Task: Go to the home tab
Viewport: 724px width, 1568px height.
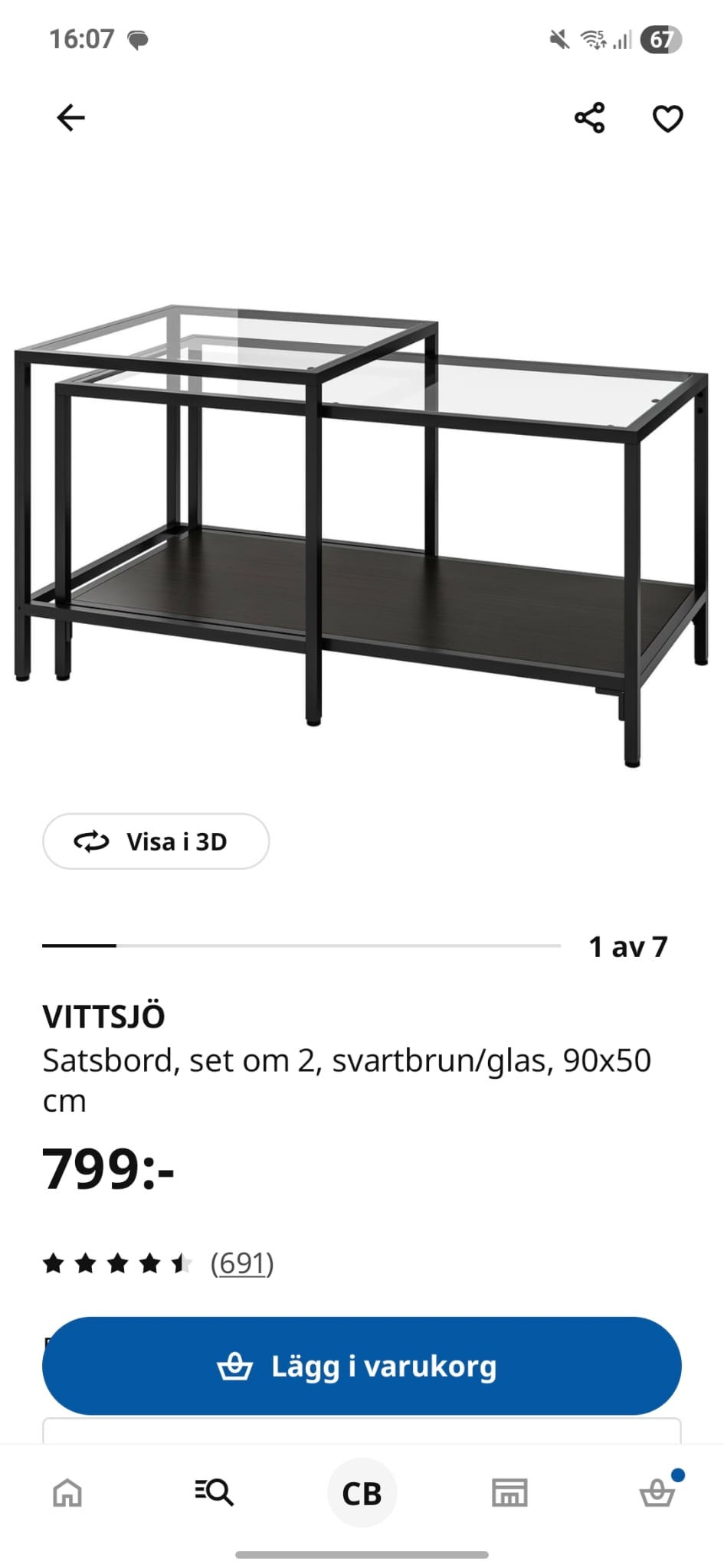Action: coord(67,1492)
